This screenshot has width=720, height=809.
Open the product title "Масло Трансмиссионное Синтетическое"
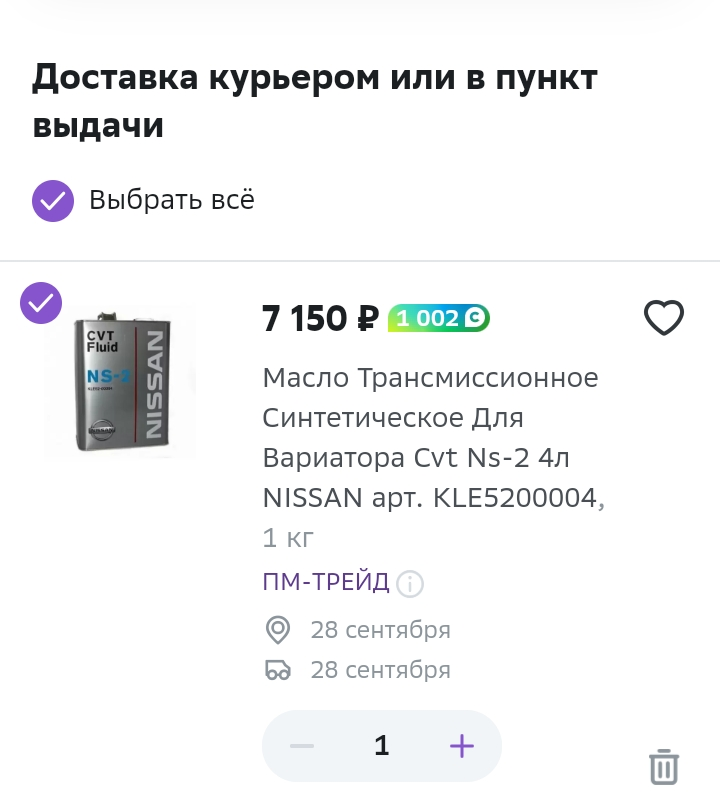click(433, 438)
